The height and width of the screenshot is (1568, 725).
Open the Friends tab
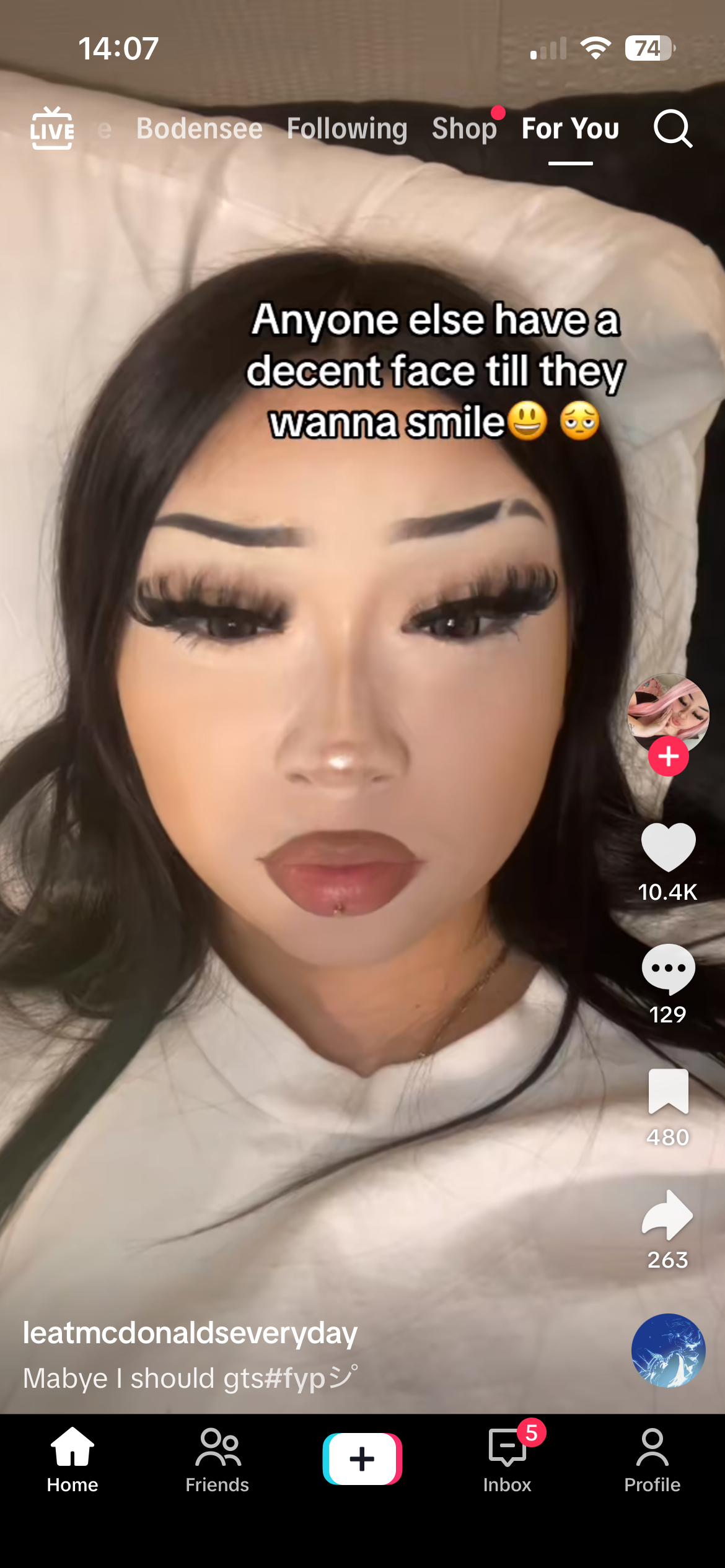[217, 1459]
